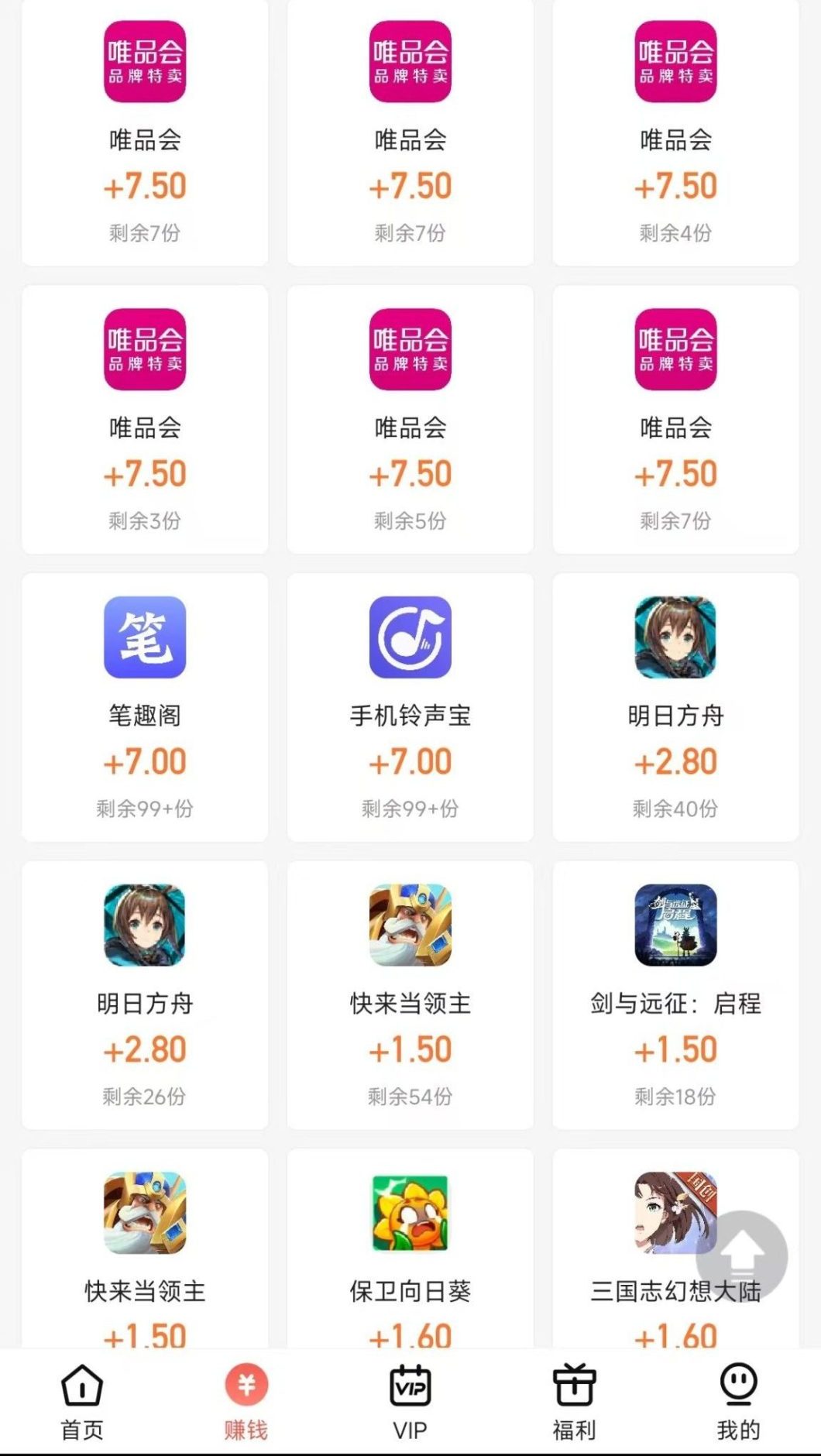Open the 我的 profile tab

738,1402
